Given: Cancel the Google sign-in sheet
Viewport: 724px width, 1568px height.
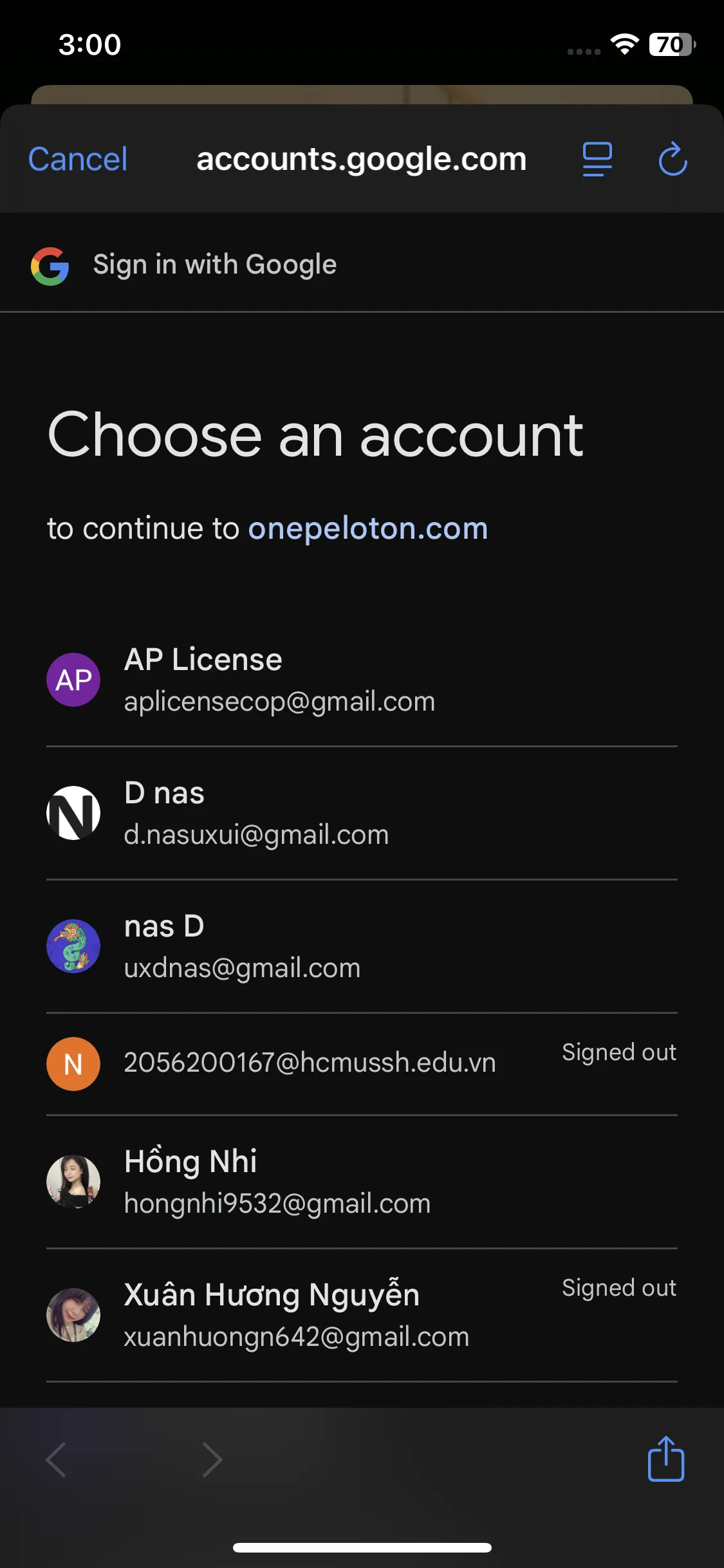Looking at the screenshot, I should pyautogui.click(x=78, y=159).
